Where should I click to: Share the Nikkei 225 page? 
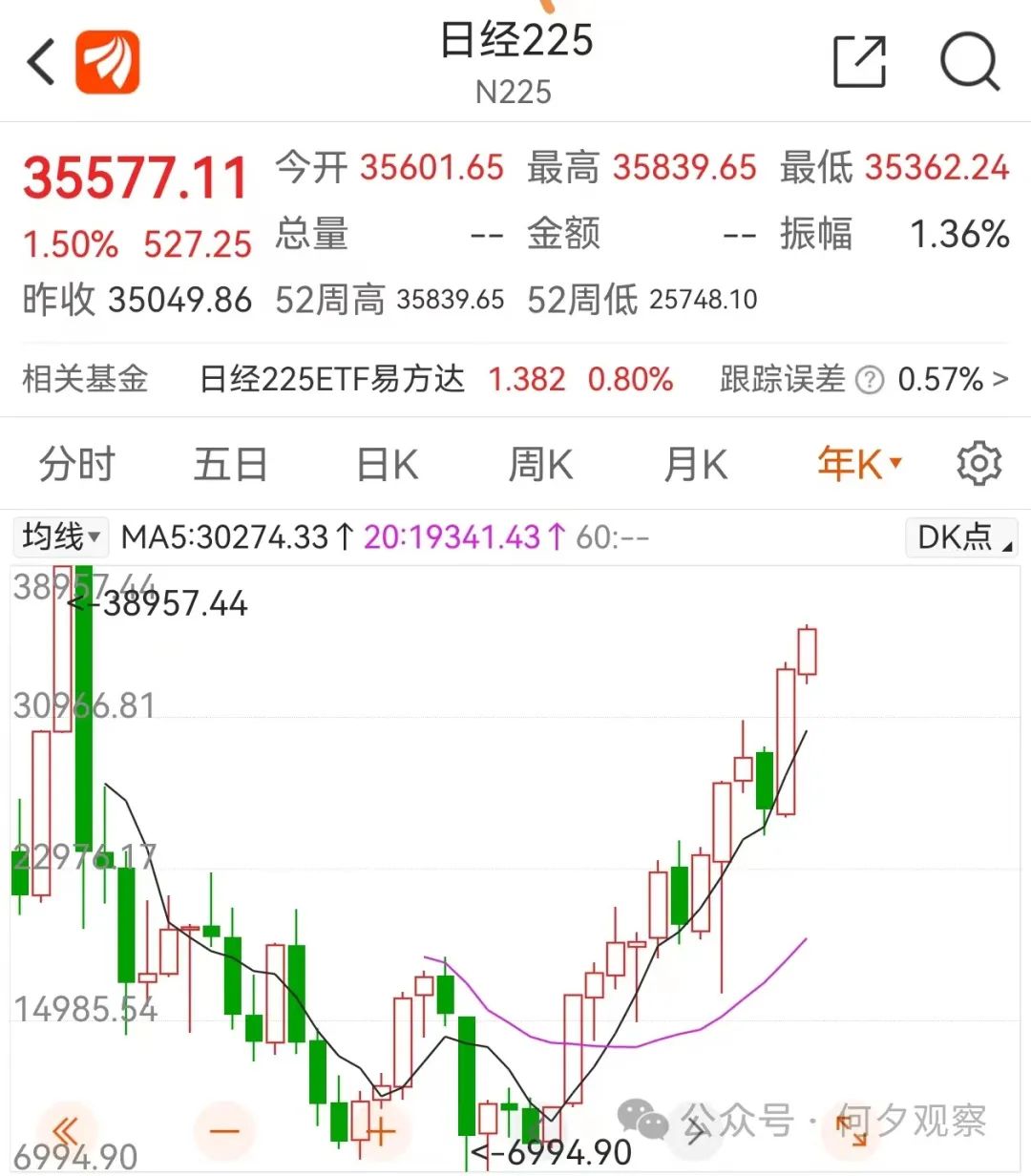coord(859,63)
